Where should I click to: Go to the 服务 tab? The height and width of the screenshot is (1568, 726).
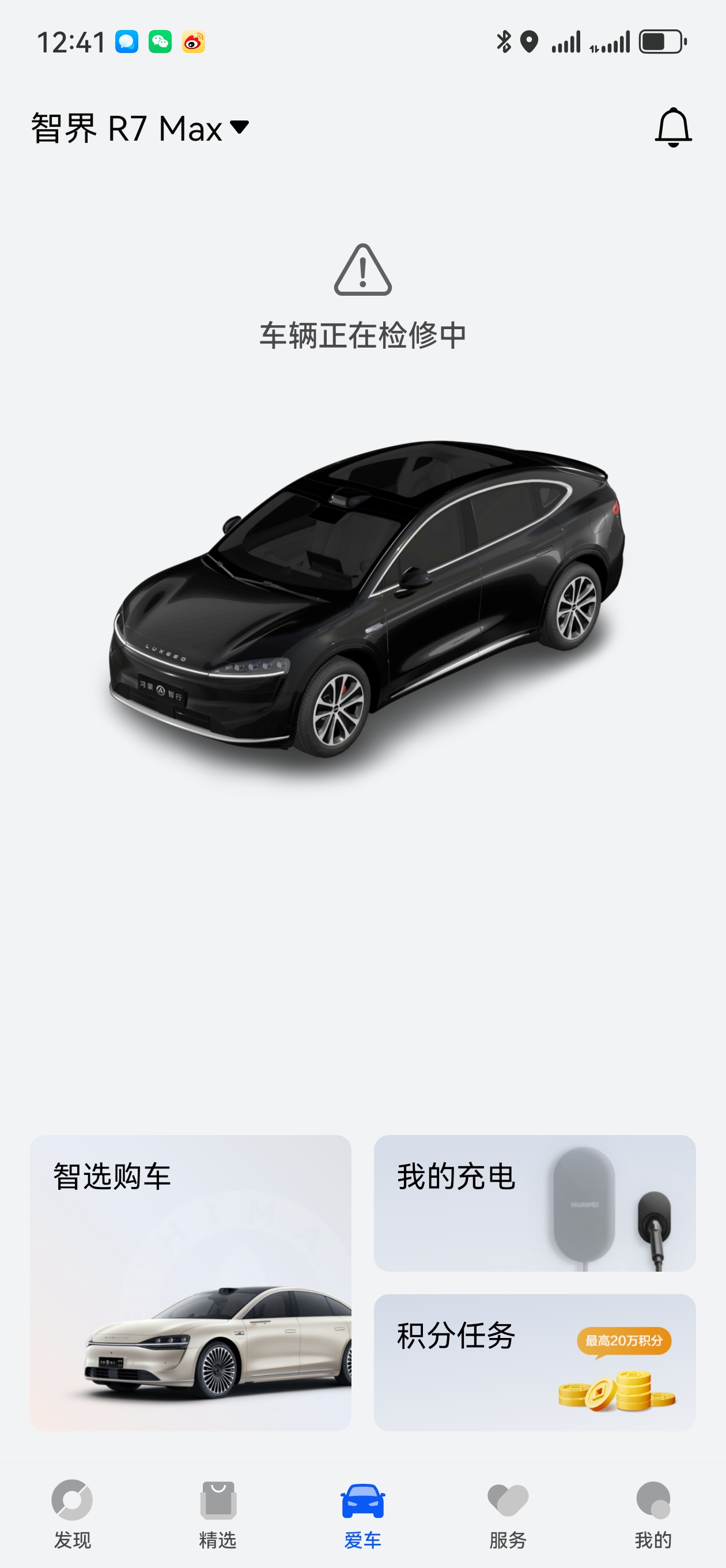coord(508,1514)
